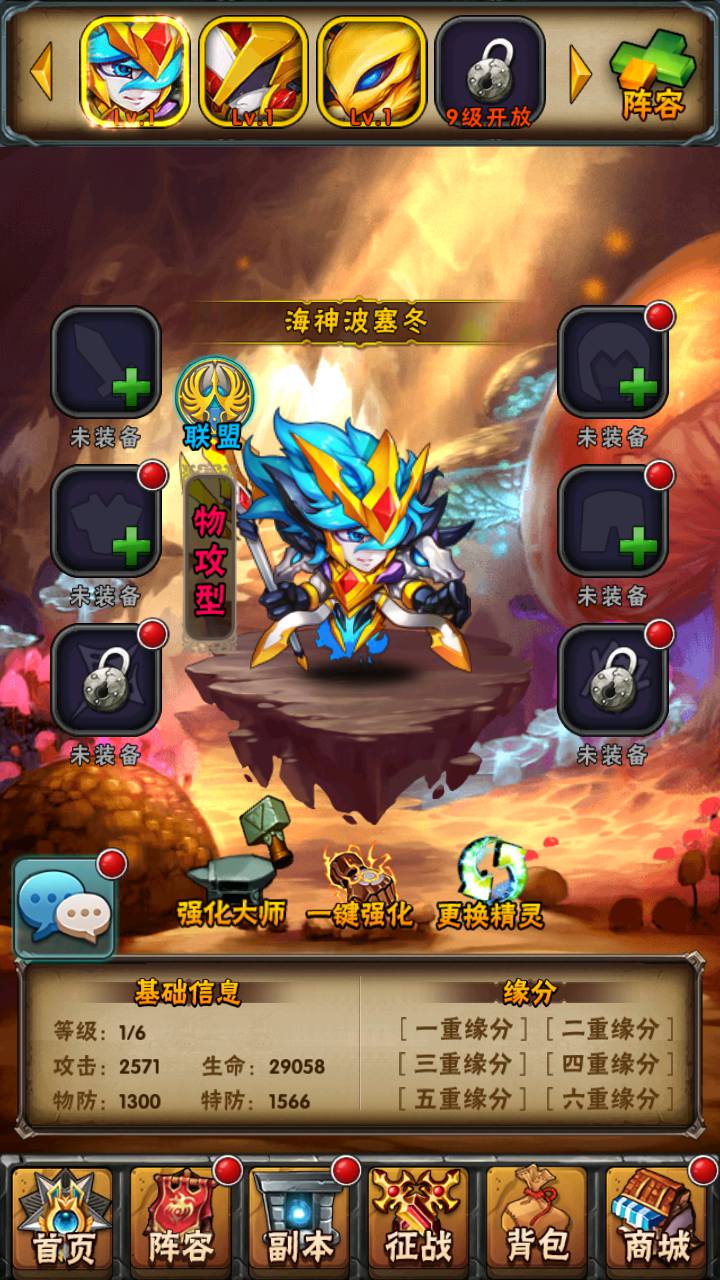This screenshot has height=1280, width=720.
Task: Add equipment to the empty sword slot
Action: 106,362
